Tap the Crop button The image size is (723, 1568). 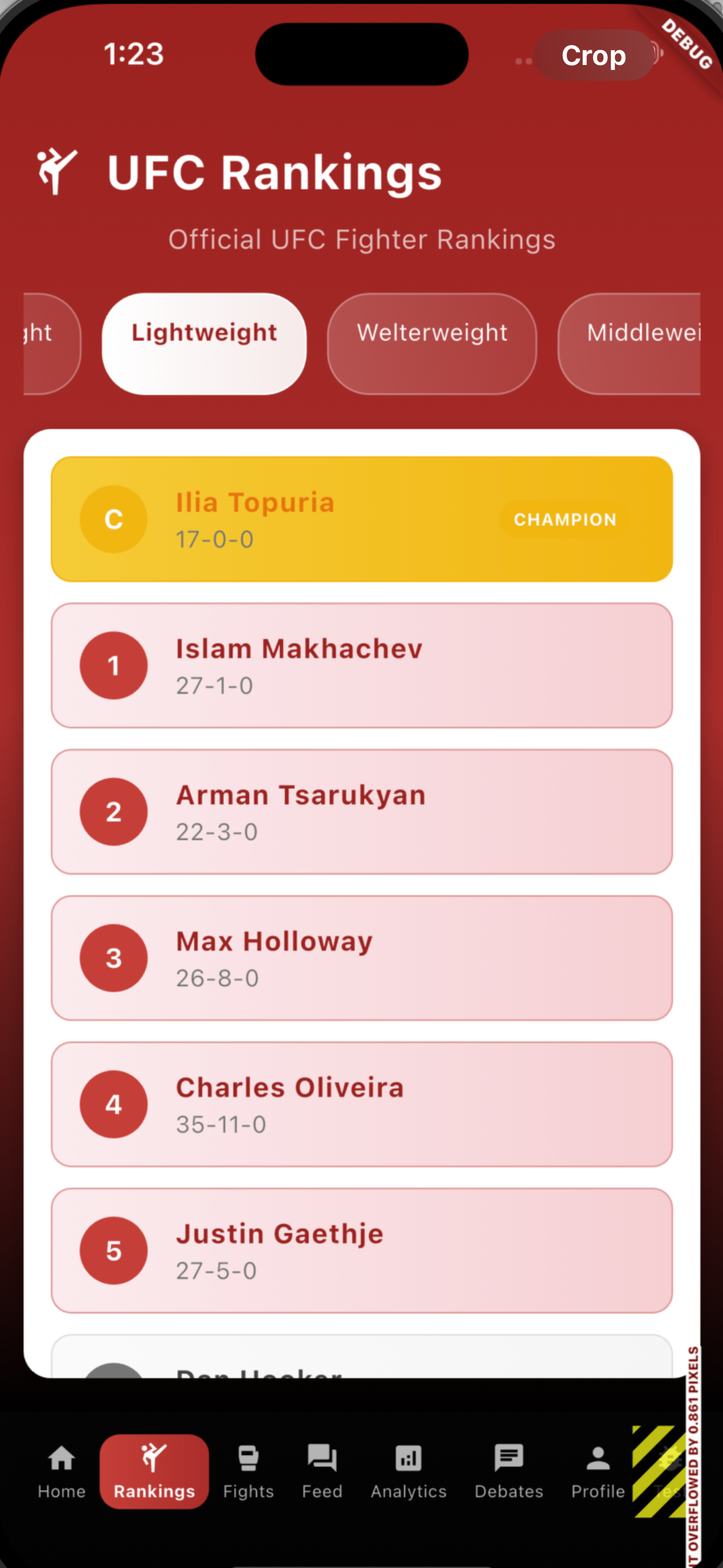593,56
